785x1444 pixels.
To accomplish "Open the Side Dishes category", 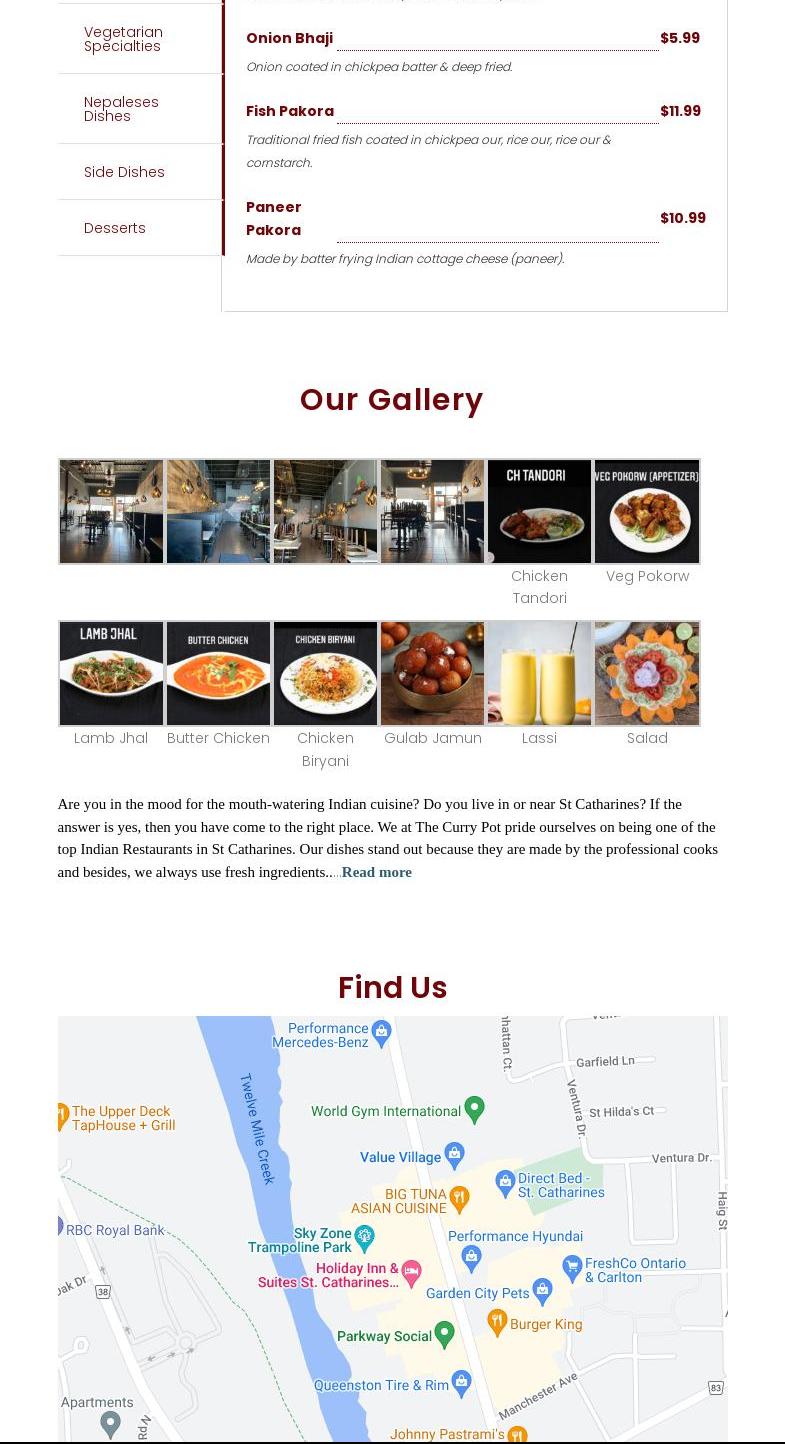I will click(140, 172).
